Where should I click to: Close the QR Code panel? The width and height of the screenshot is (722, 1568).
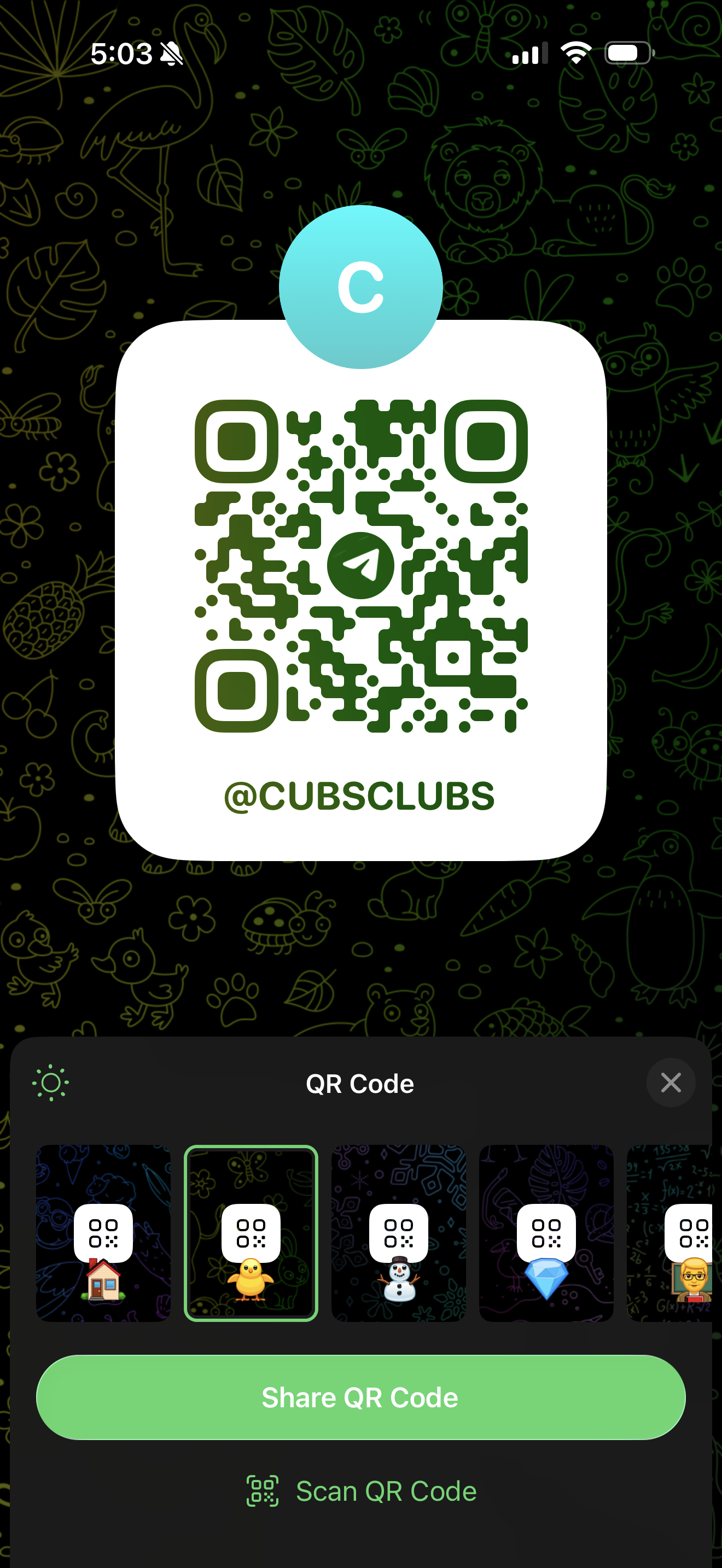pos(670,1083)
